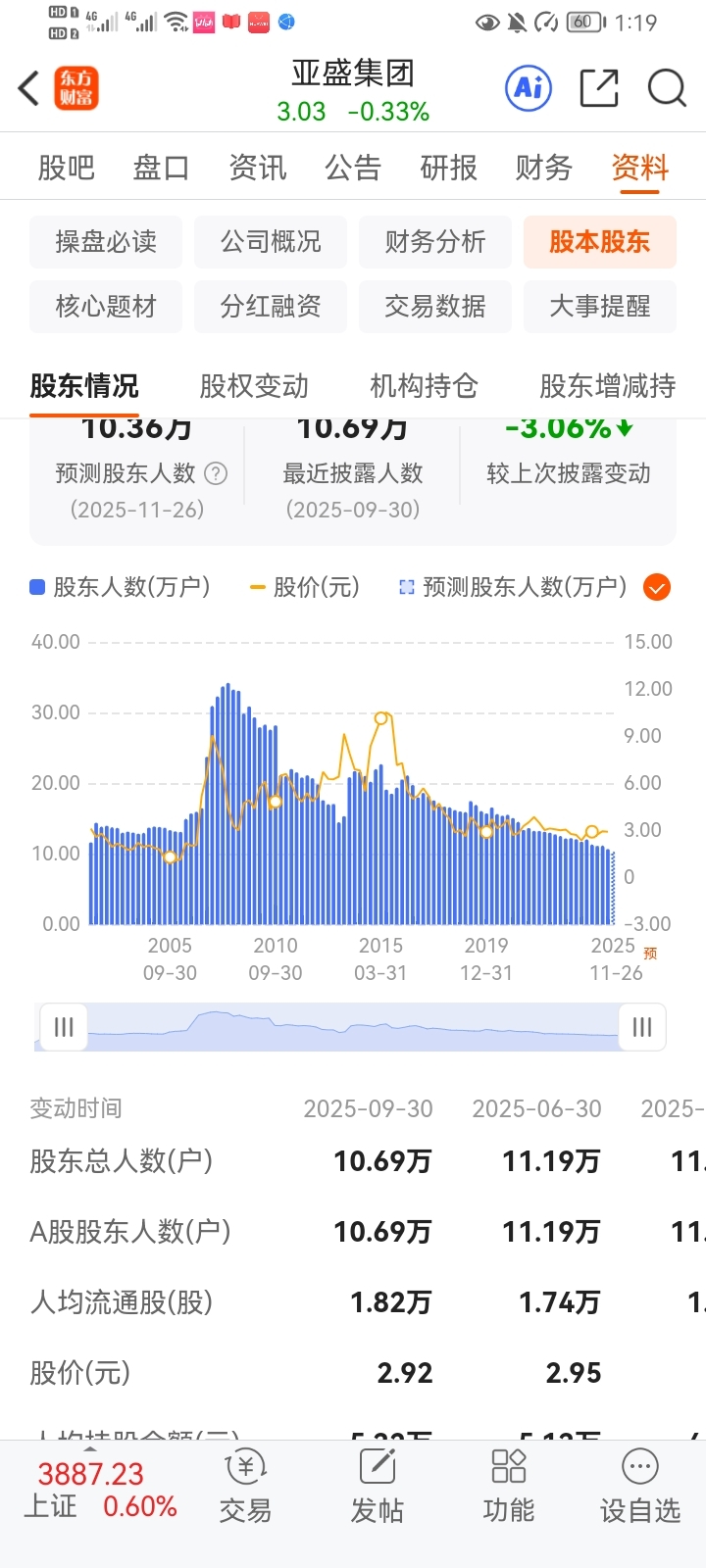Screen dimensions: 706x1568
Task: Share this stock page
Action: tap(599, 89)
